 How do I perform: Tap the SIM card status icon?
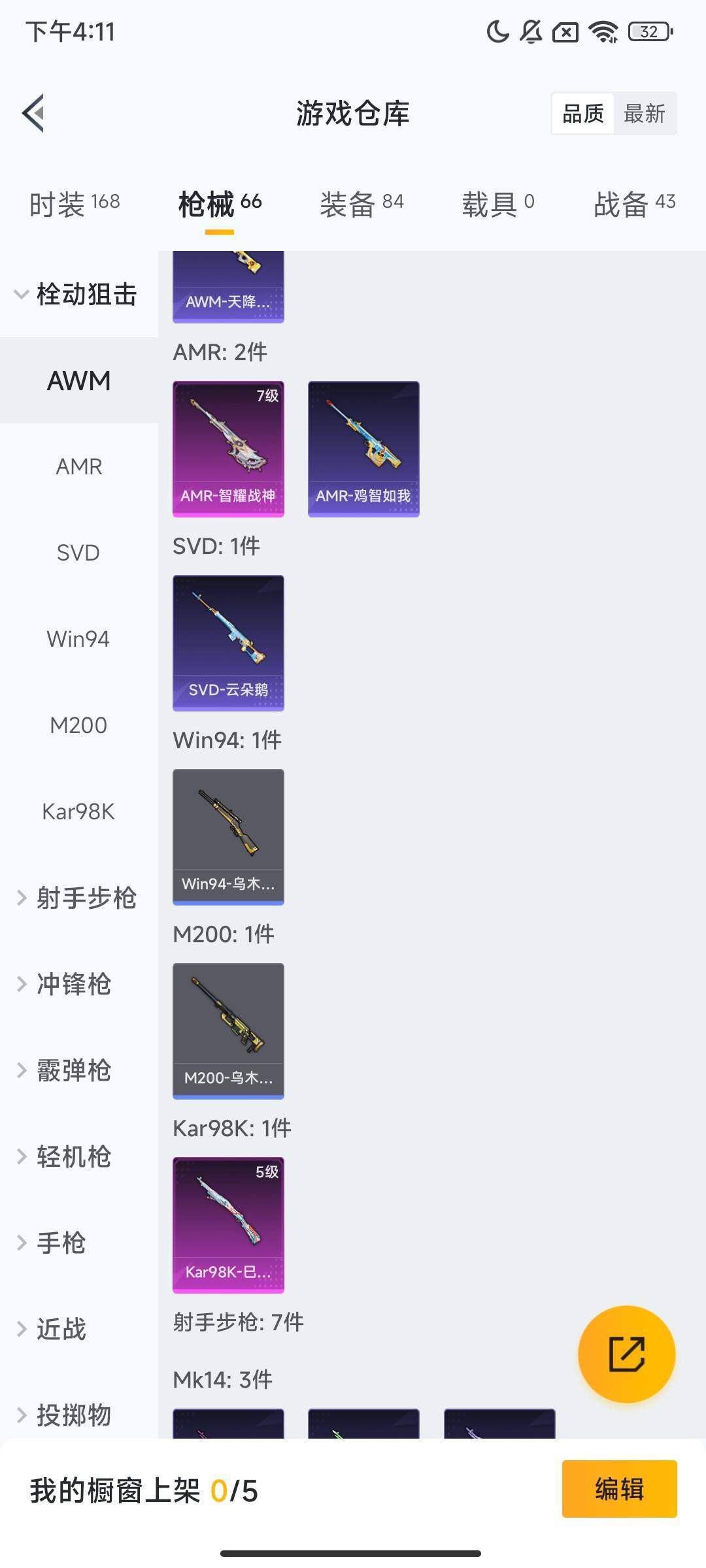[566, 31]
